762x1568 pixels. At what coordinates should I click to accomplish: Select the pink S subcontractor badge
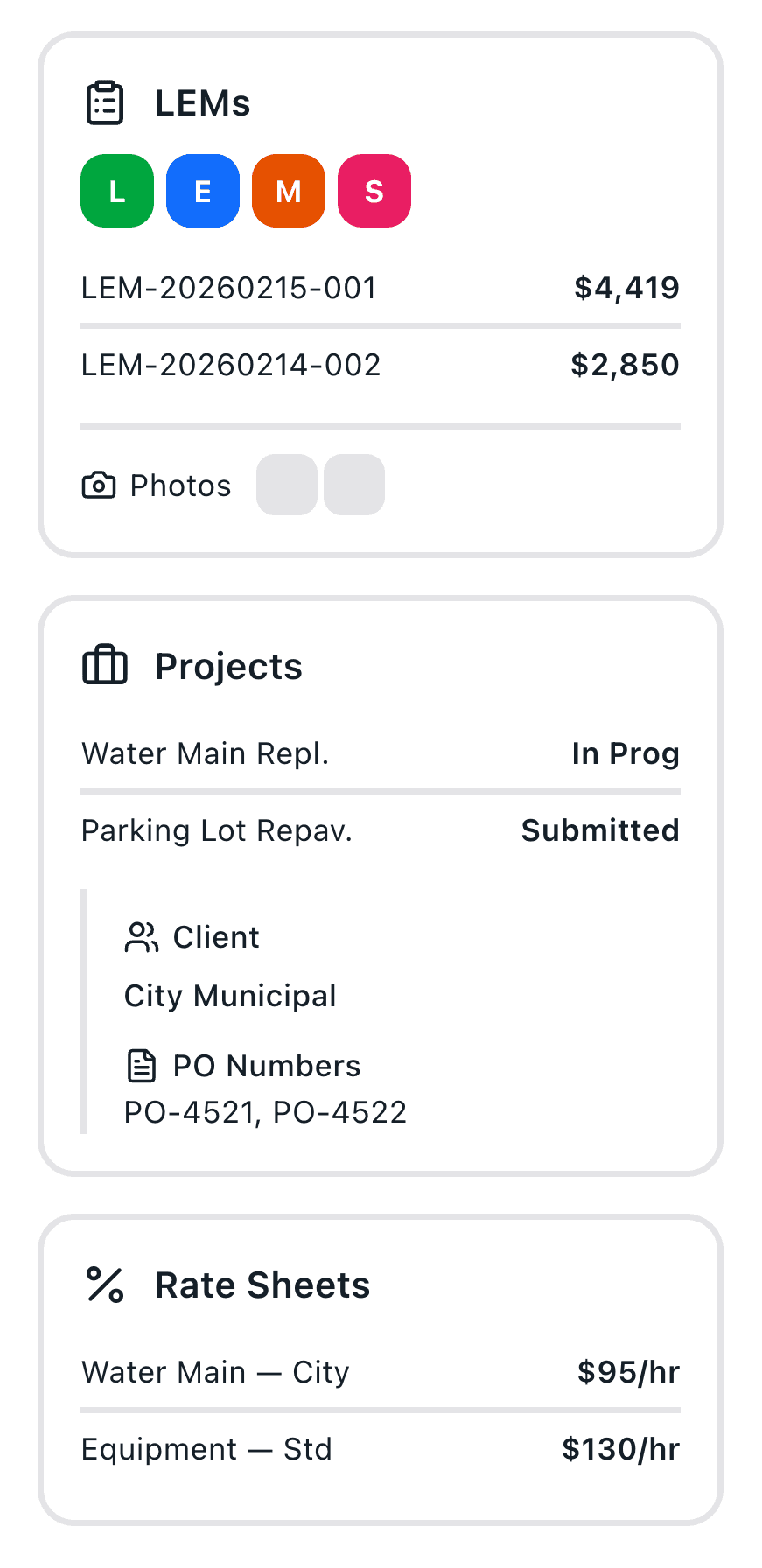[x=374, y=191]
